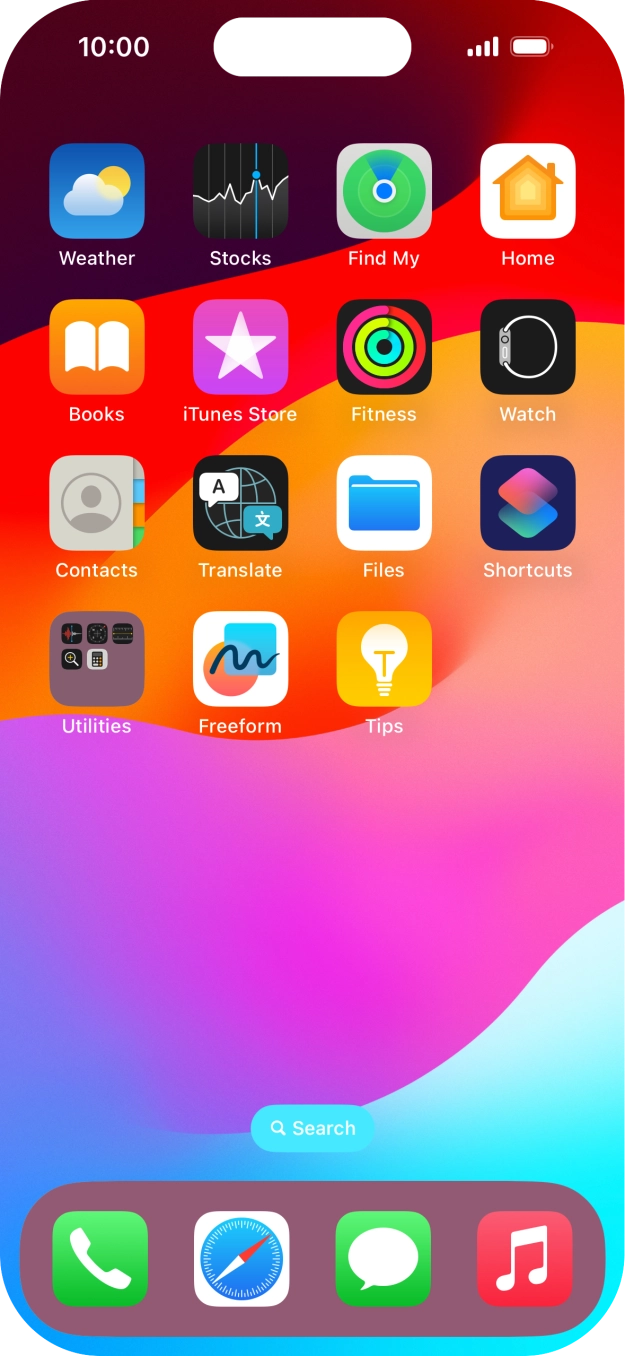Open Shortcuts
This screenshot has width=625, height=1356.
click(527, 503)
